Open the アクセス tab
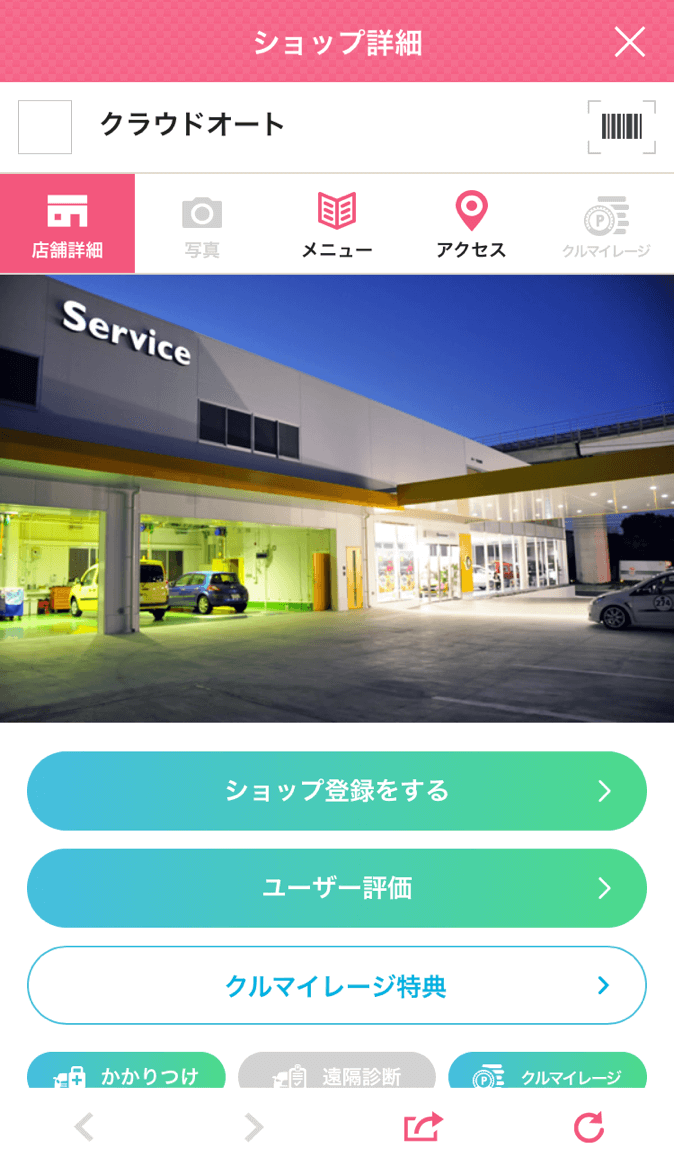 (x=471, y=224)
